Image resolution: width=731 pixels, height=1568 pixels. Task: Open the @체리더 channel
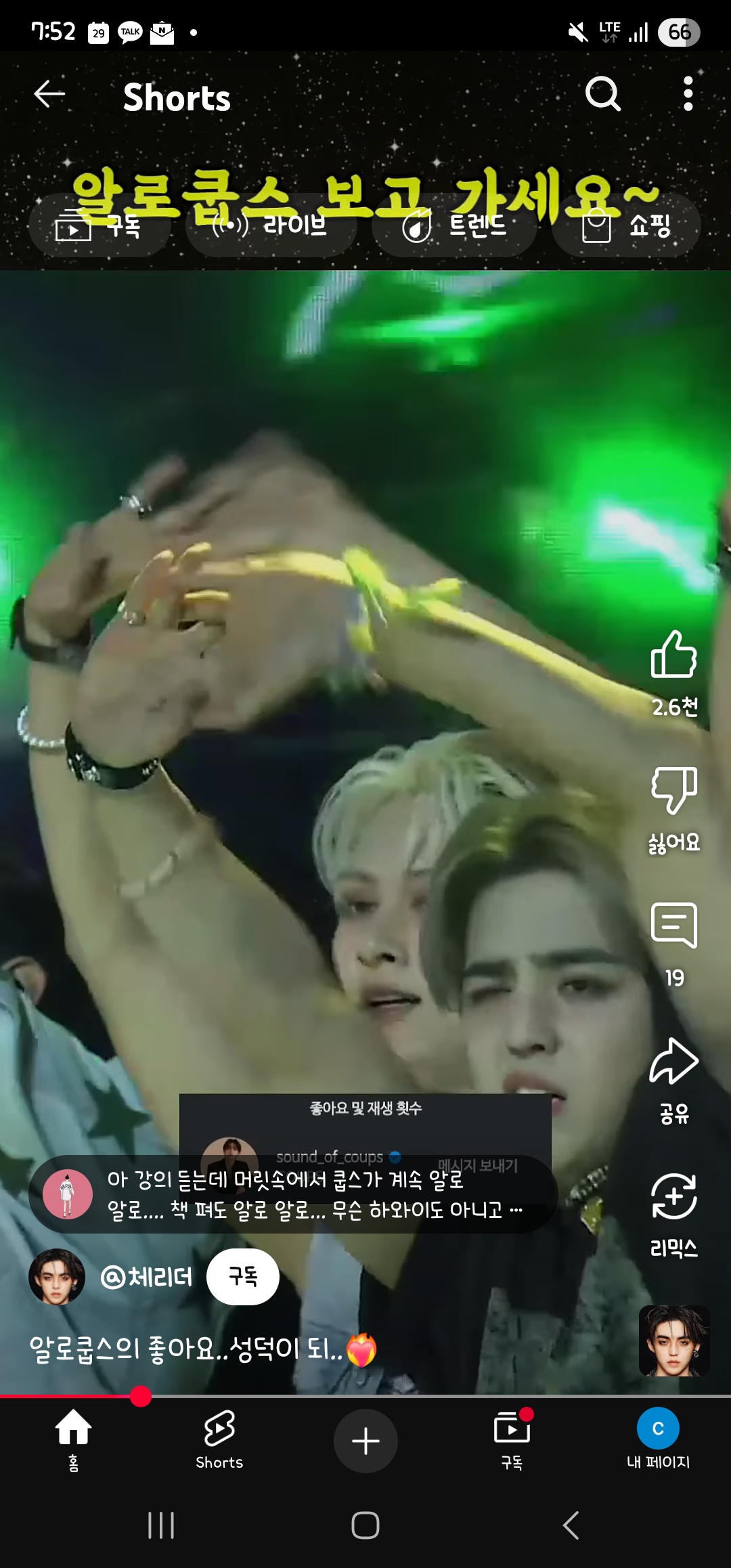click(x=146, y=1277)
